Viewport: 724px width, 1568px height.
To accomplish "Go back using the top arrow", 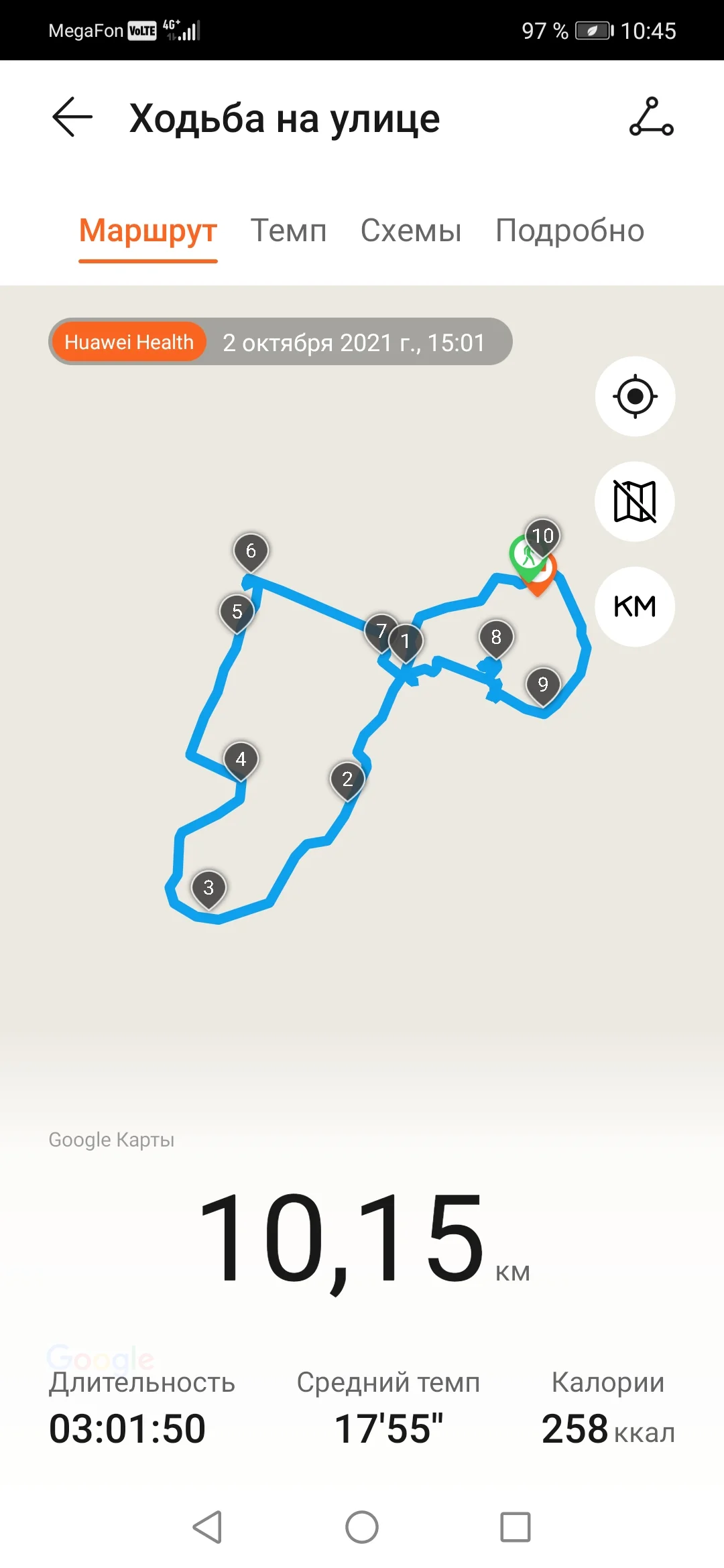I will coord(72,117).
